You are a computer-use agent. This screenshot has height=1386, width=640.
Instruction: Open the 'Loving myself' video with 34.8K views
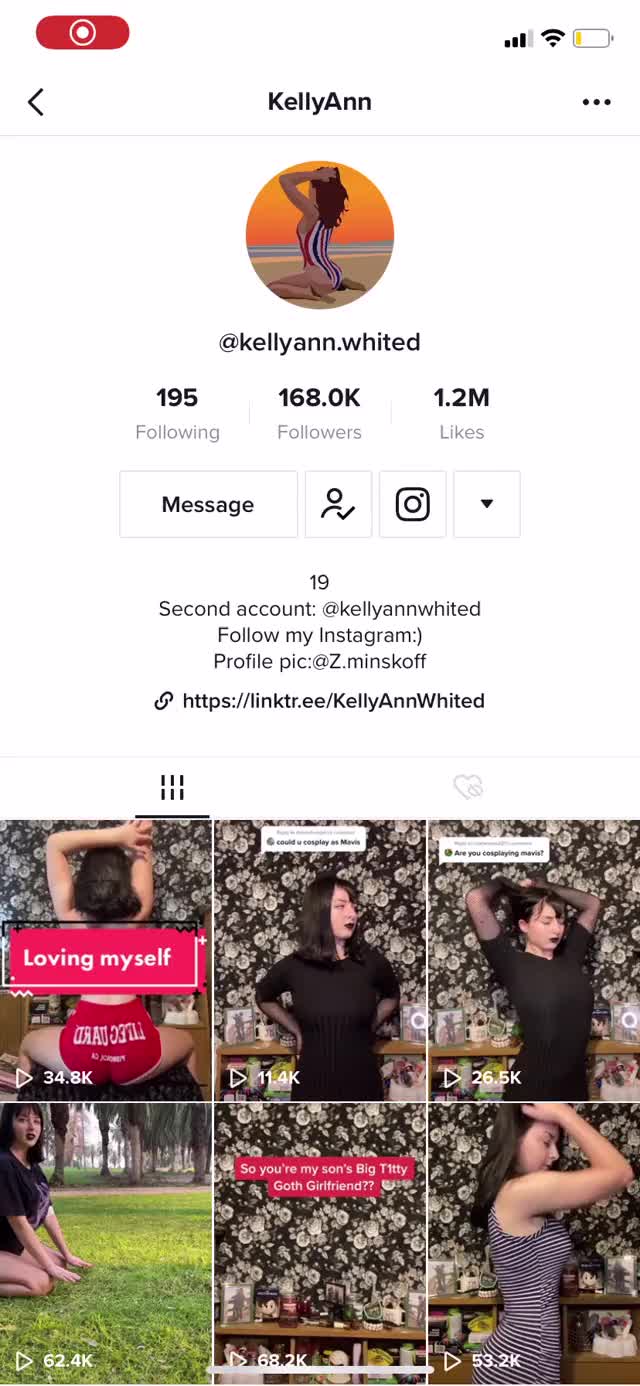(106, 960)
